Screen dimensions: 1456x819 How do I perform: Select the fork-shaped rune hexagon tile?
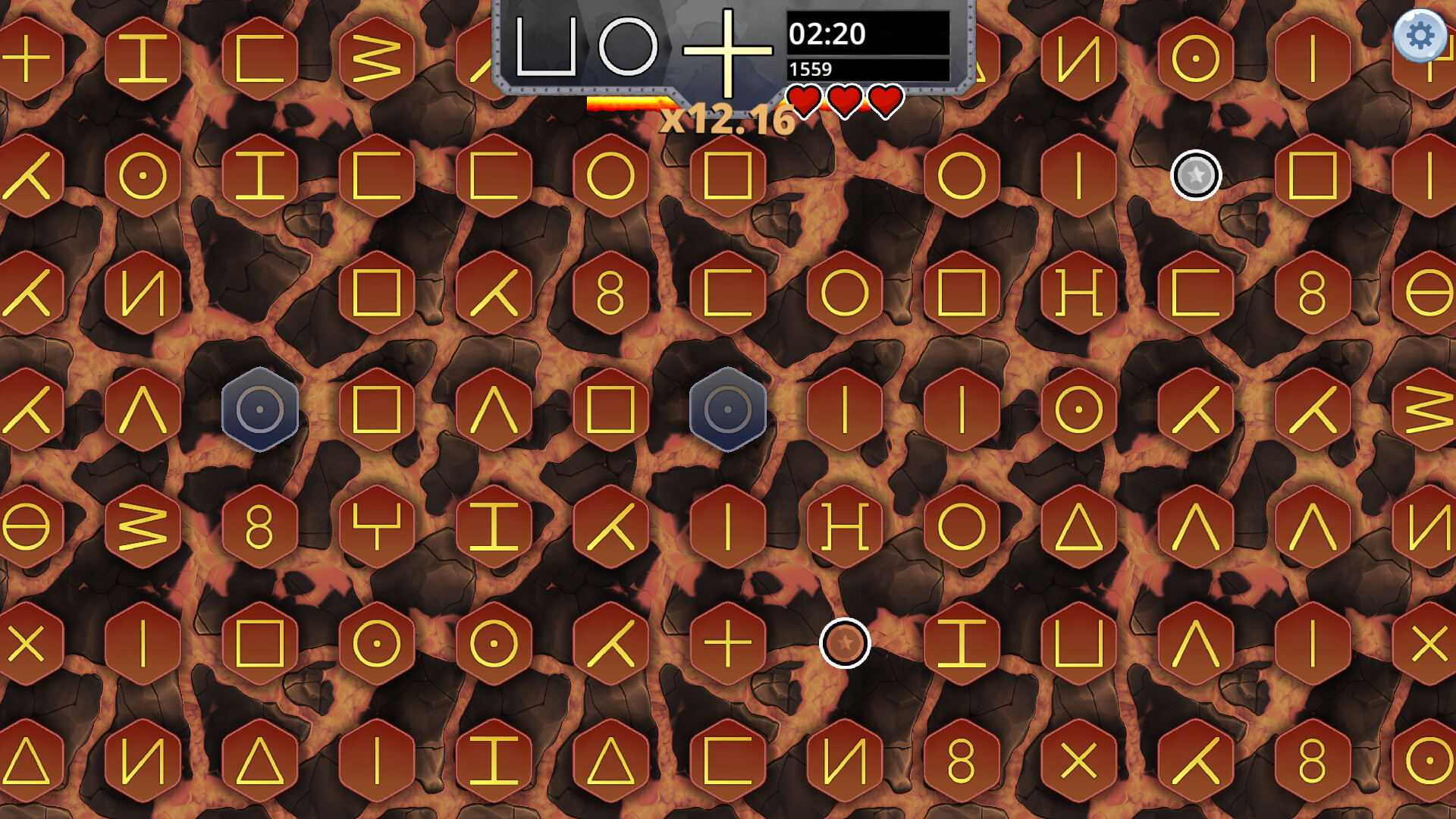click(x=377, y=526)
